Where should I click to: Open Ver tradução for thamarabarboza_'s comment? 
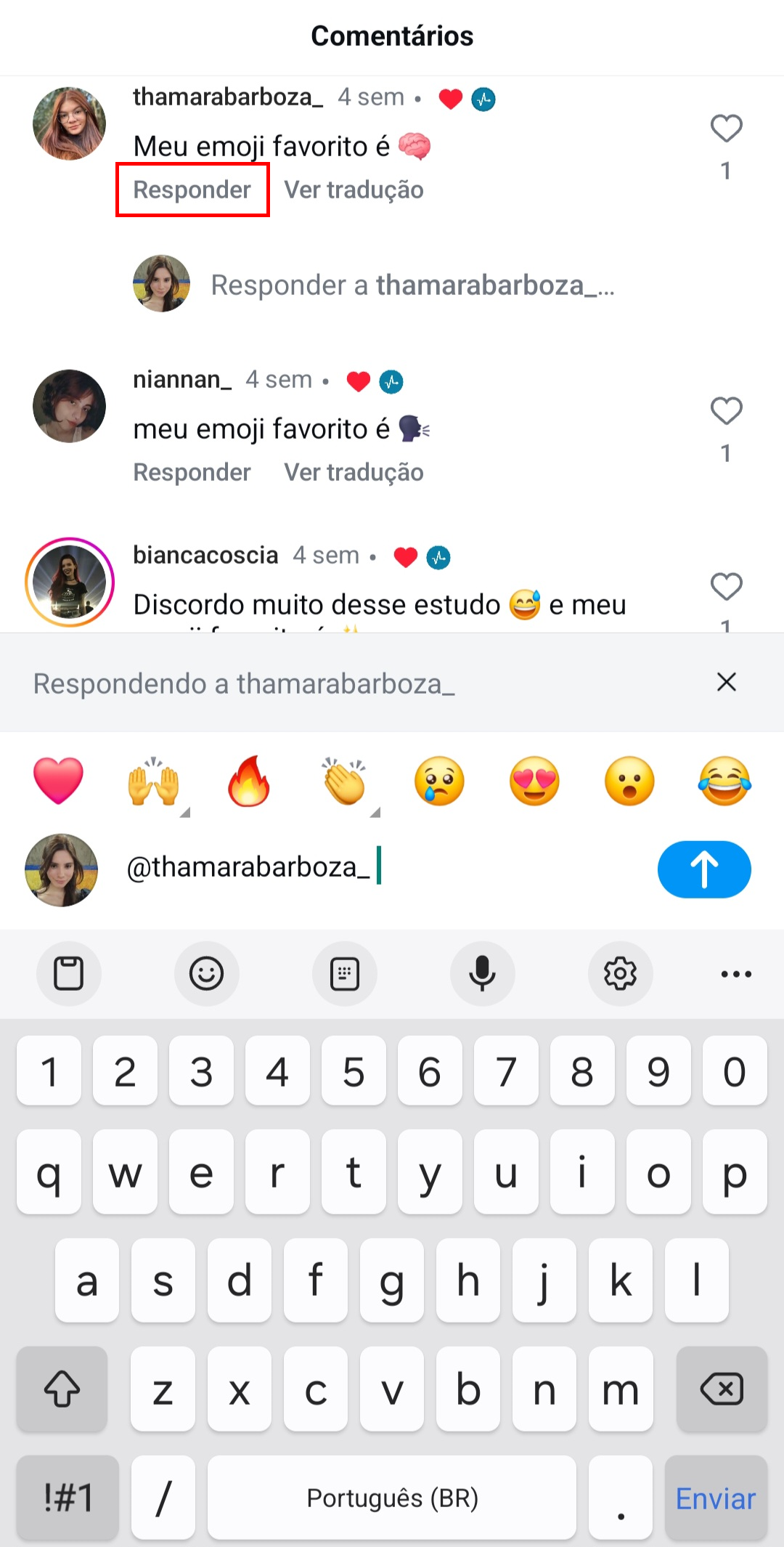click(x=353, y=189)
